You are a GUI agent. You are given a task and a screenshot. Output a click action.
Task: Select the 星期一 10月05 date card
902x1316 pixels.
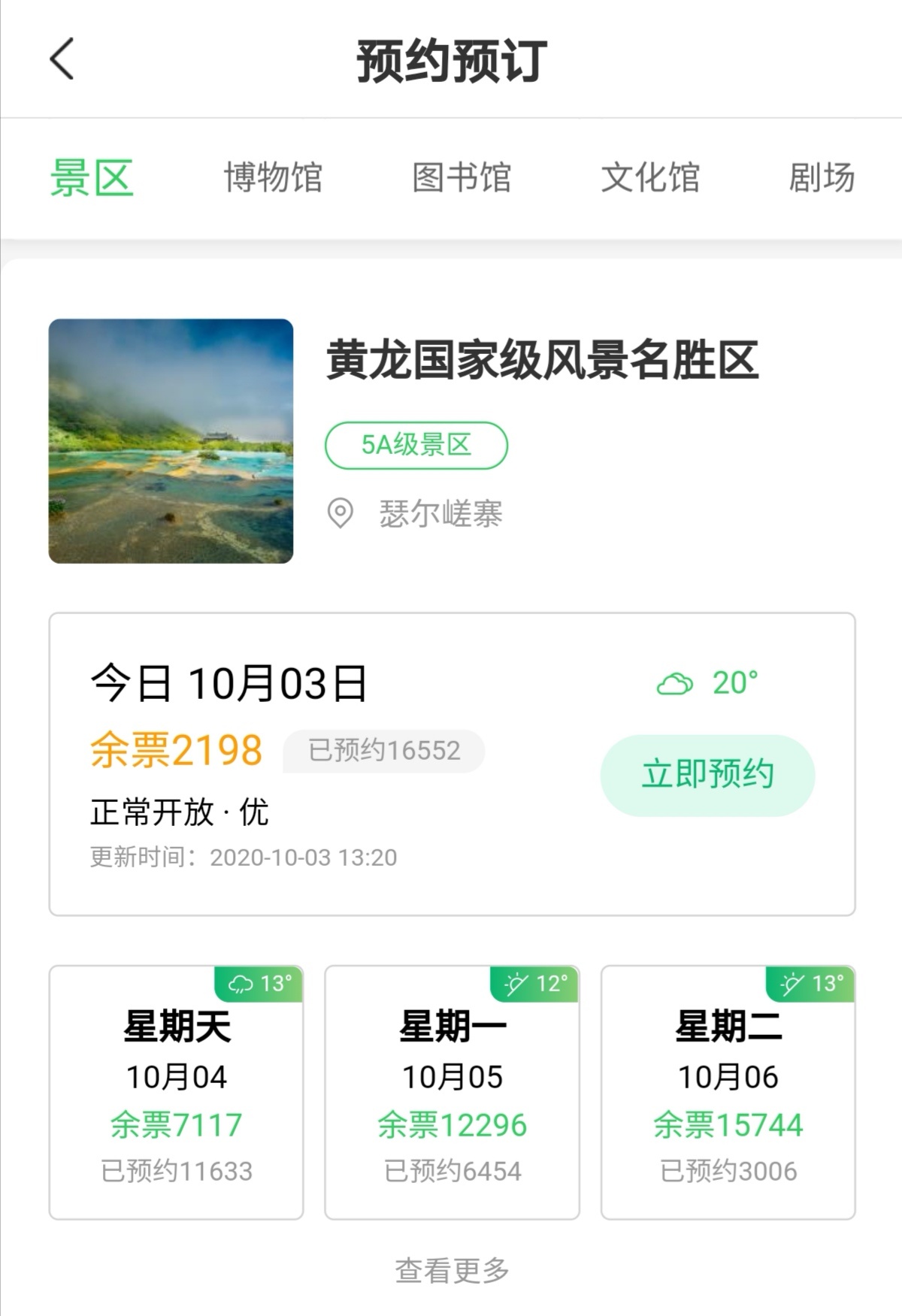[x=452, y=1092]
